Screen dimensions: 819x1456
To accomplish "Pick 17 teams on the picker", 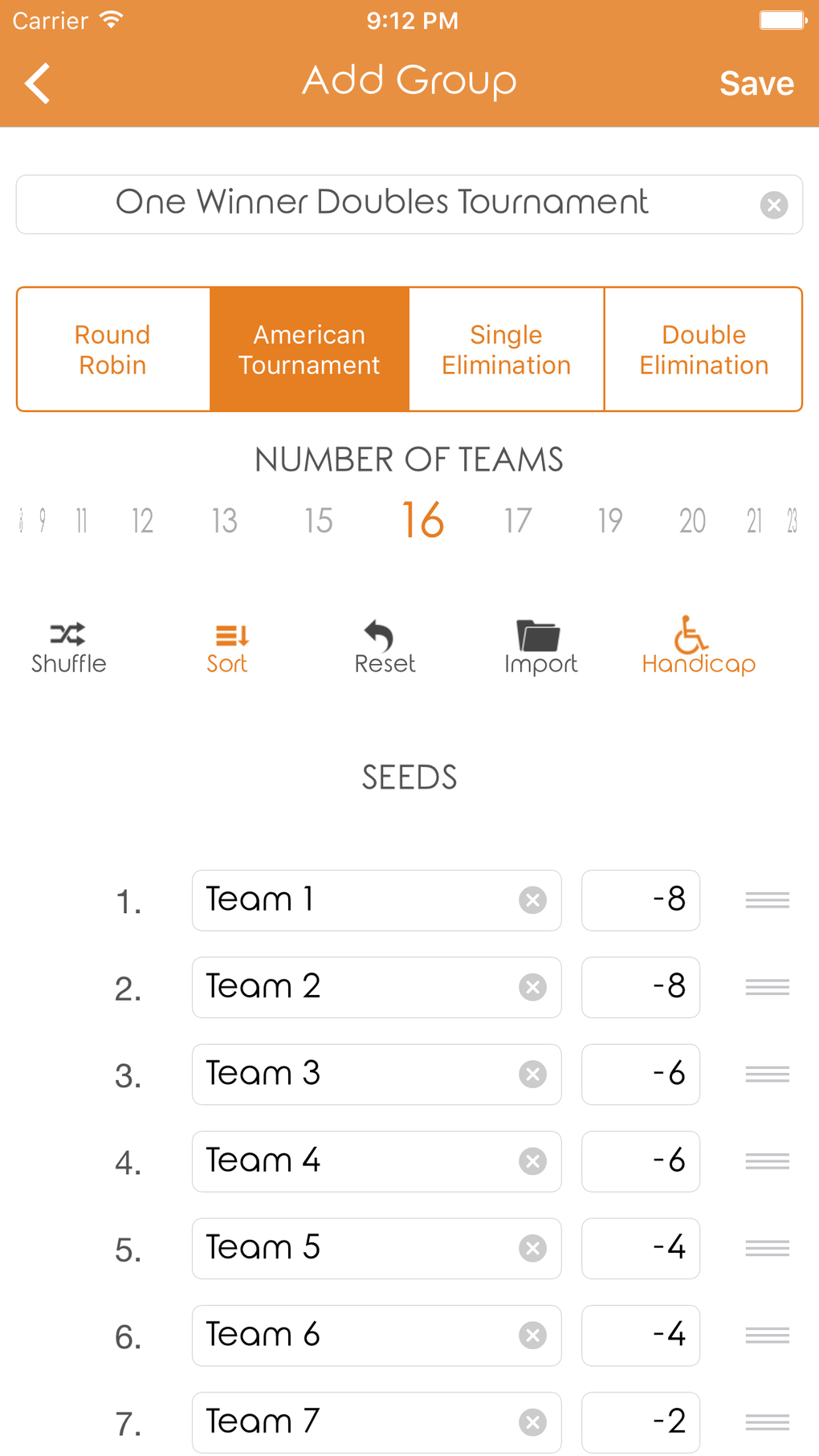I will (x=517, y=520).
